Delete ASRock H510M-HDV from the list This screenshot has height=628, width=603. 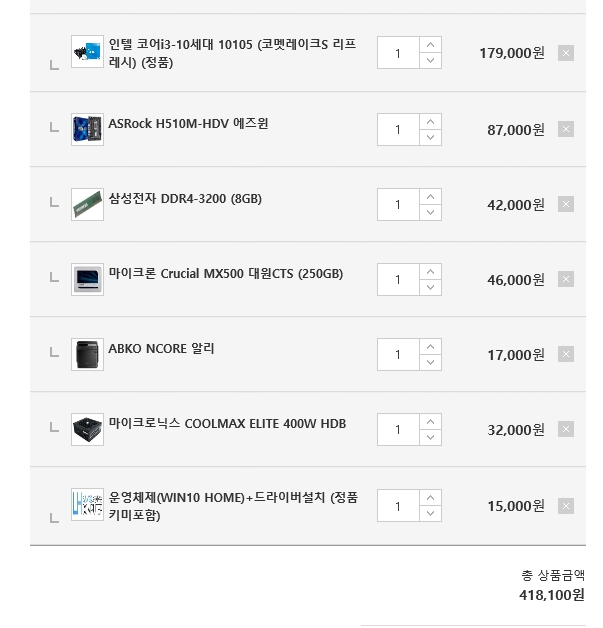(x=565, y=129)
